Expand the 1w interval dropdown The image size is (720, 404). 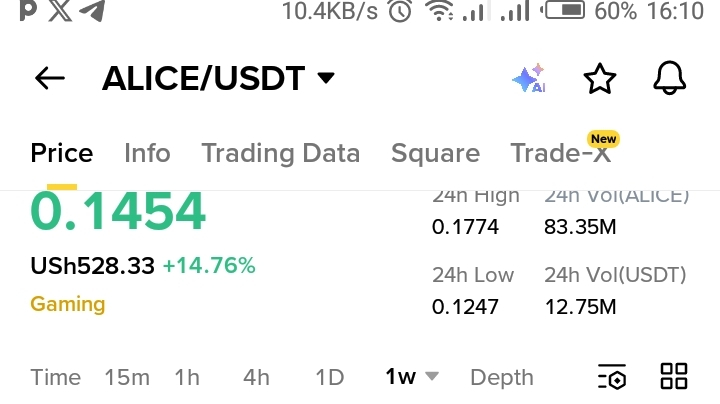[x=412, y=377]
